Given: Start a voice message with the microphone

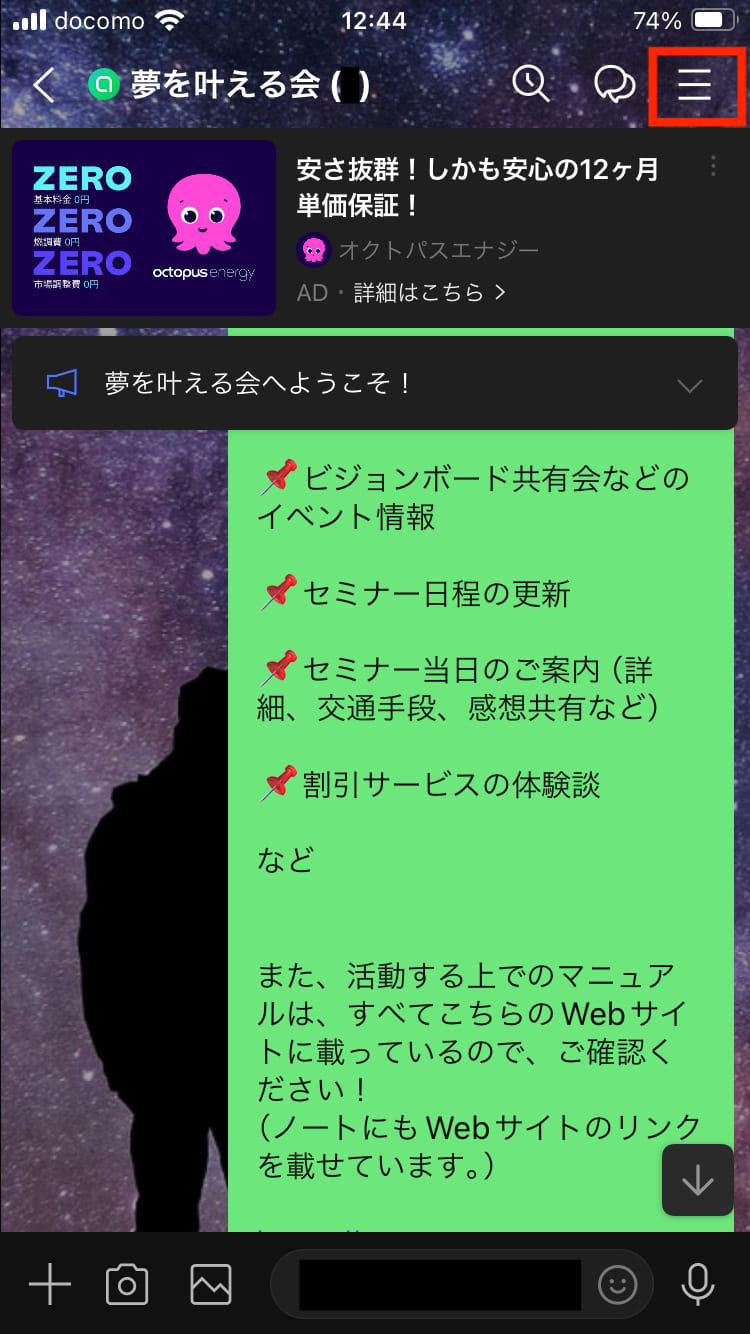Looking at the screenshot, I should pos(697,1284).
